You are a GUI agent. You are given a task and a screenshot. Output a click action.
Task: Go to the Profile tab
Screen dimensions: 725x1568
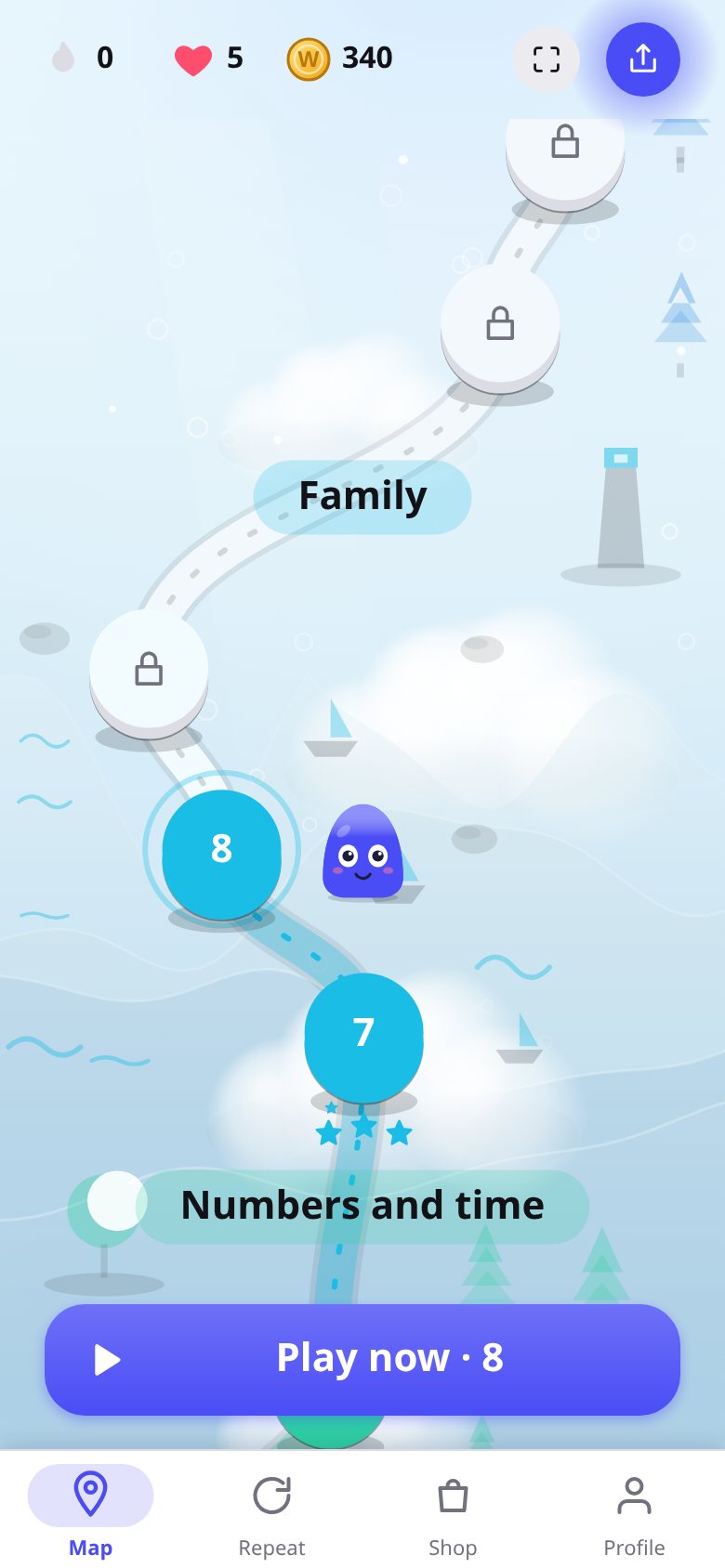[634, 1514]
